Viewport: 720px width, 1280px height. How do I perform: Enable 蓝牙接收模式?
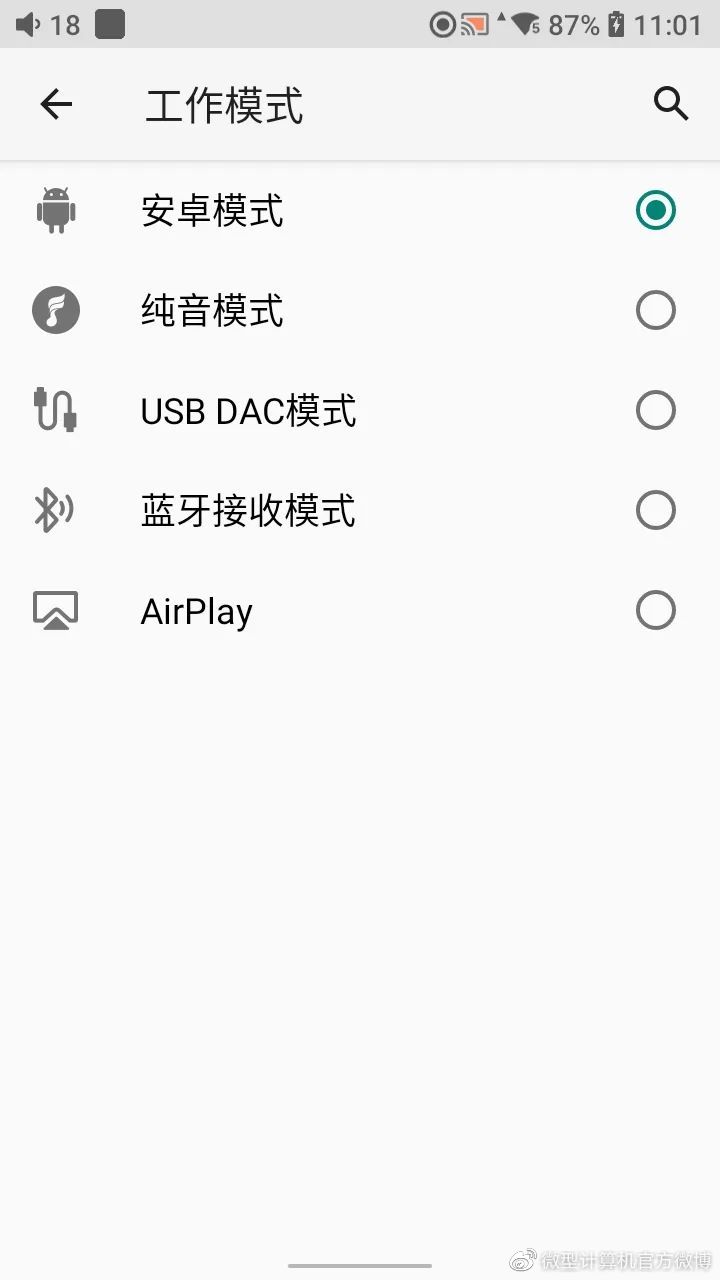(360, 511)
